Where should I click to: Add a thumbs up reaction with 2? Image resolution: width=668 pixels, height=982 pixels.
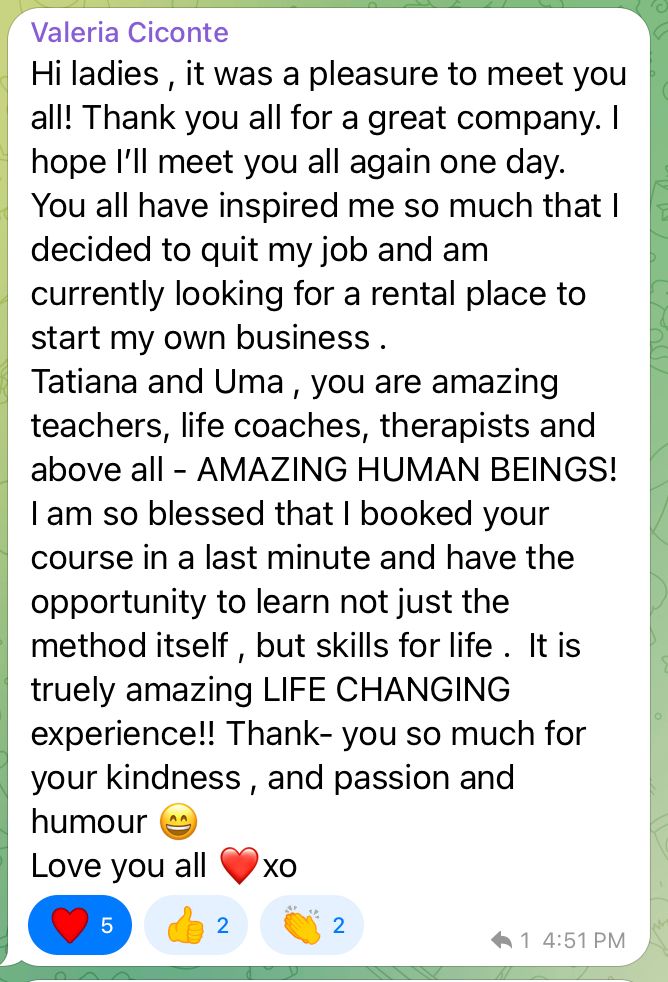(197, 925)
